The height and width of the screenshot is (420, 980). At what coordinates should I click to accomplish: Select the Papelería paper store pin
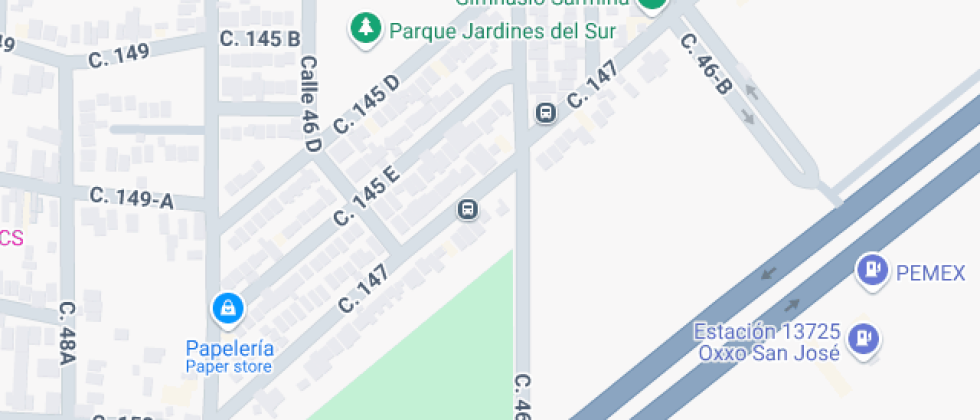[x=229, y=309]
